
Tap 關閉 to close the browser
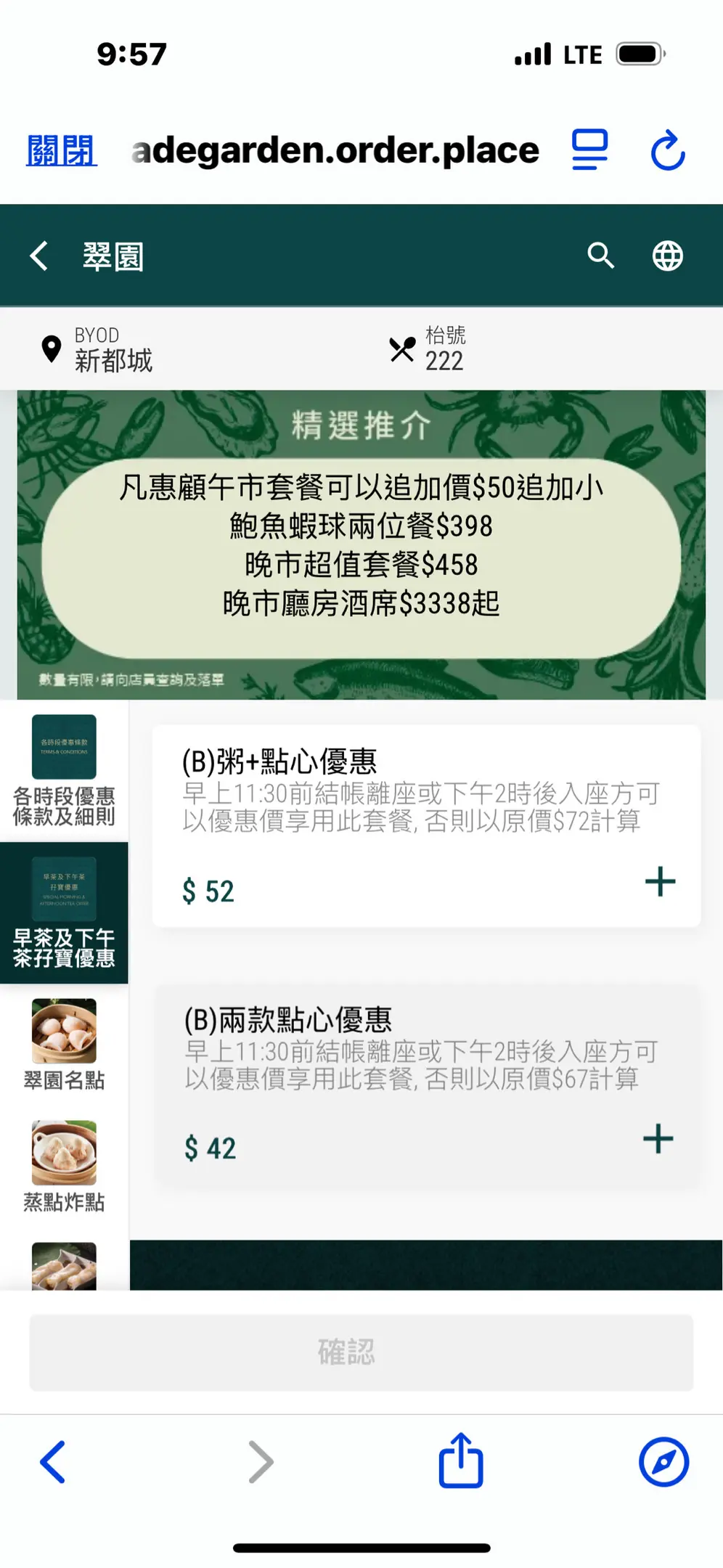(61, 151)
